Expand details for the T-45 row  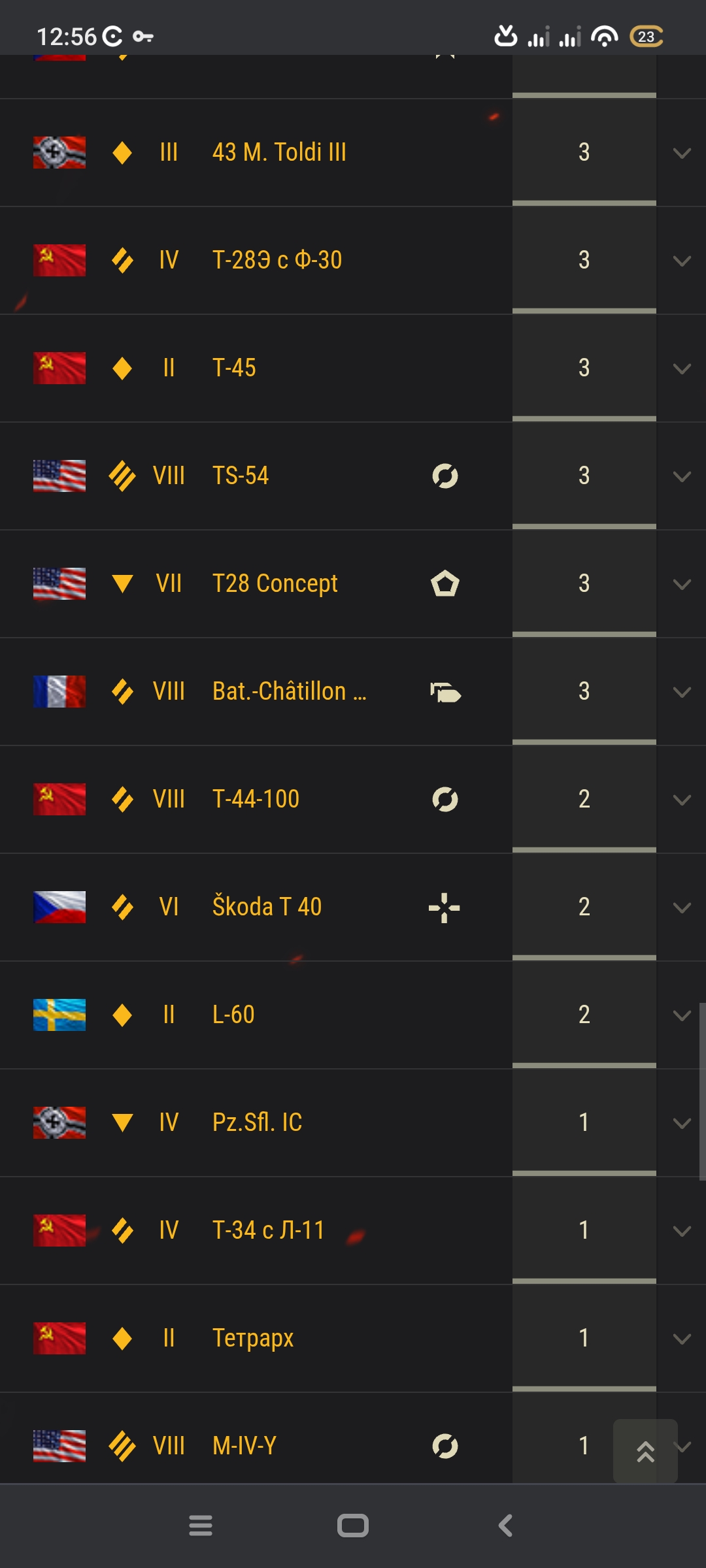pyautogui.click(x=682, y=369)
